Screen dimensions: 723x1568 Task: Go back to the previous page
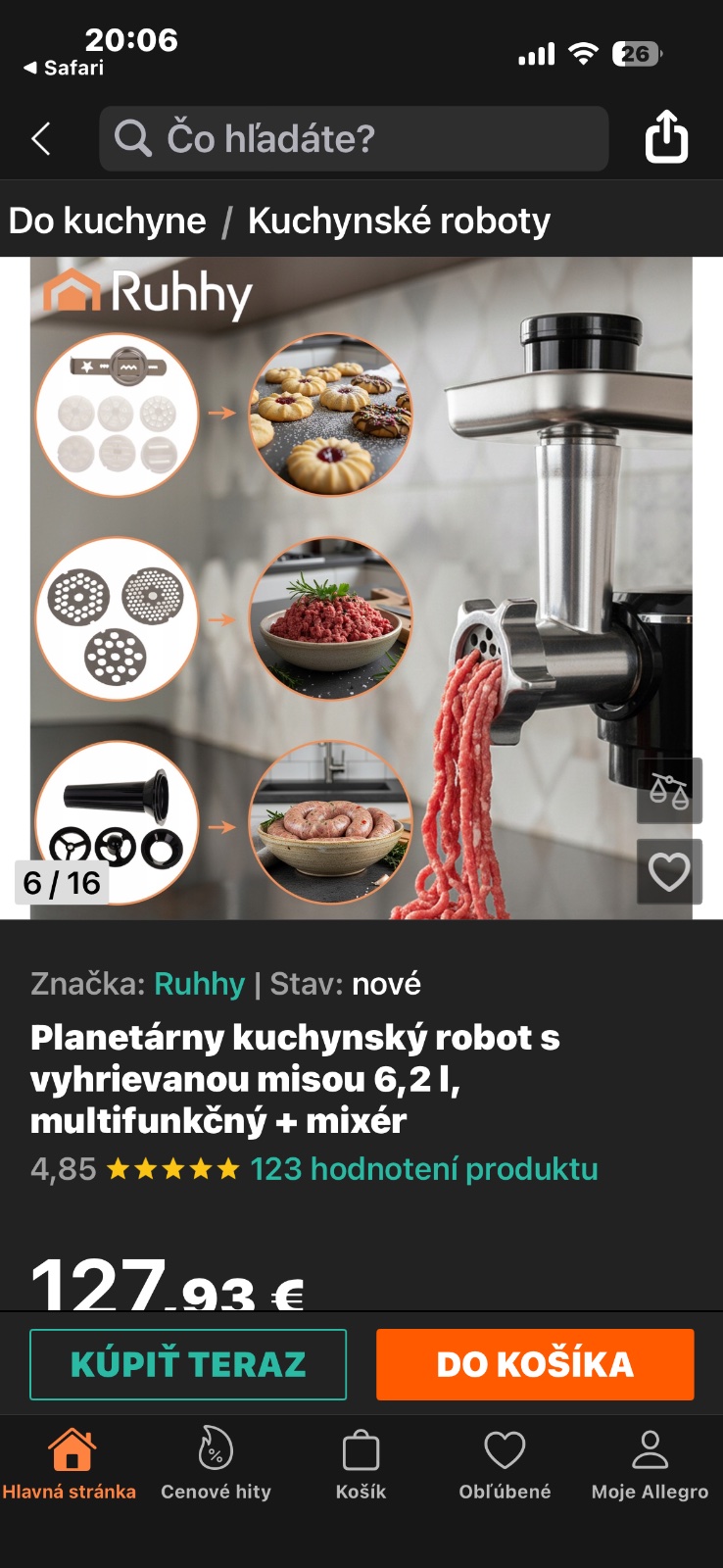tap(41, 139)
